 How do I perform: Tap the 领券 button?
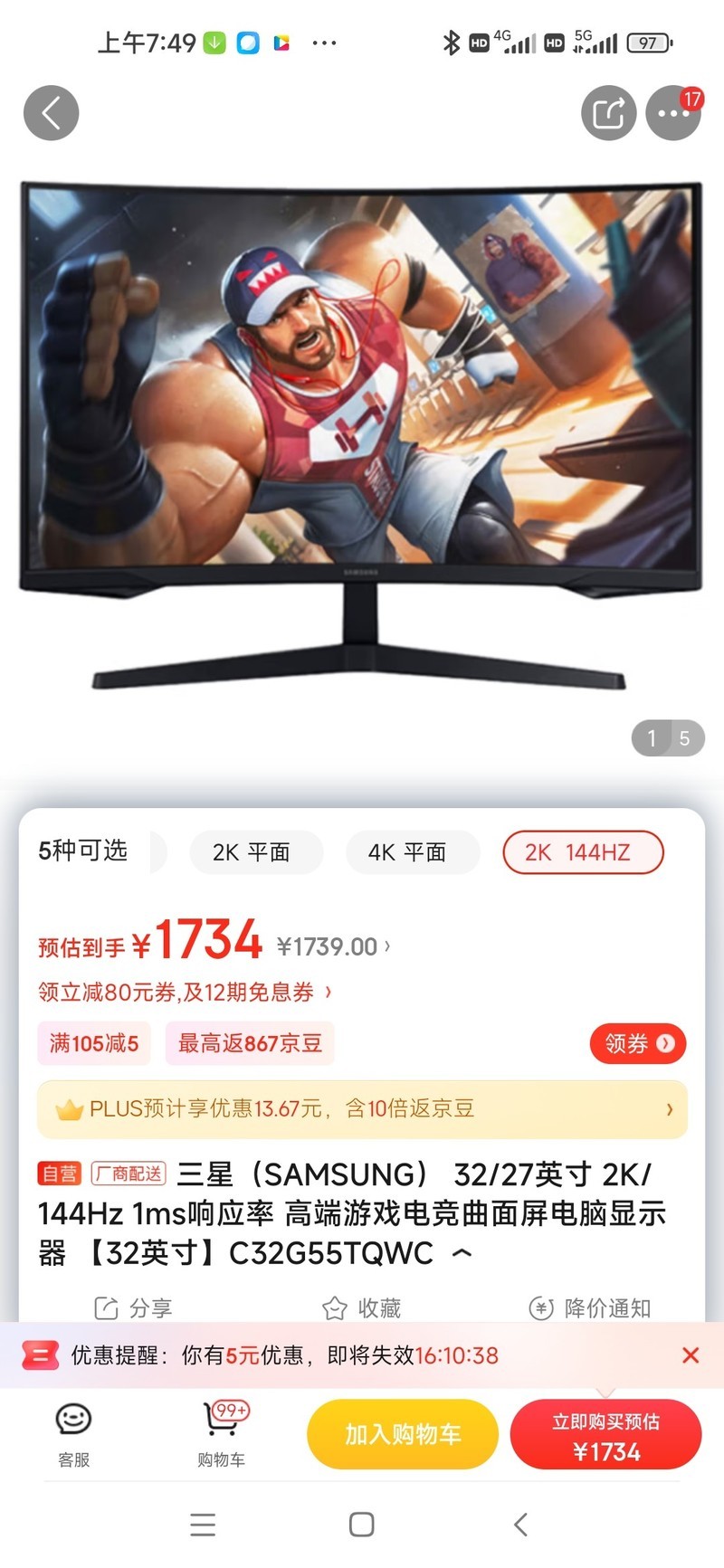(638, 1043)
